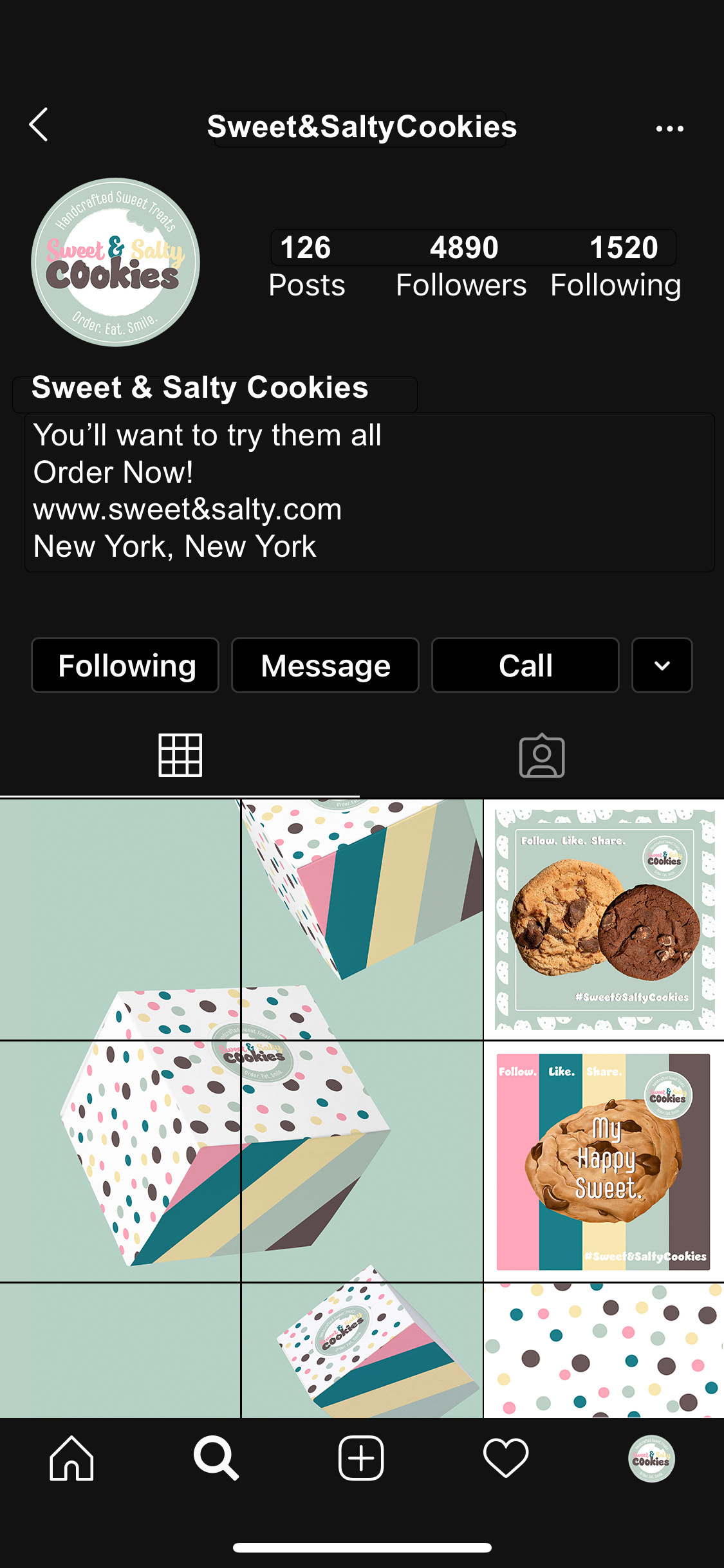The width and height of the screenshot is (724, 1568).
Task: Message Sweet & Salty Cookies
Action: tap(325, 666)
